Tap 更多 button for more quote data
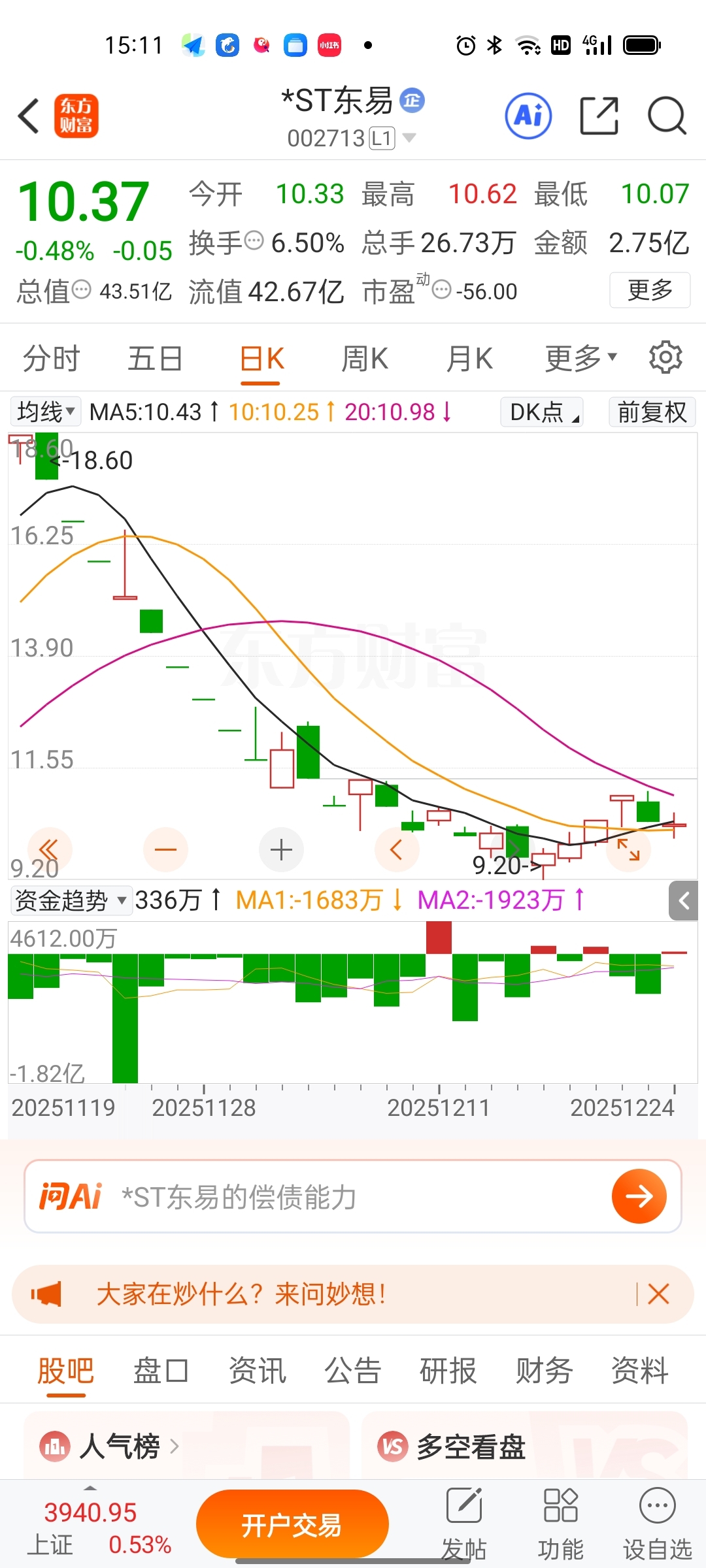The width and height of the screenshot is (706, 1568). tap(649, 290)
